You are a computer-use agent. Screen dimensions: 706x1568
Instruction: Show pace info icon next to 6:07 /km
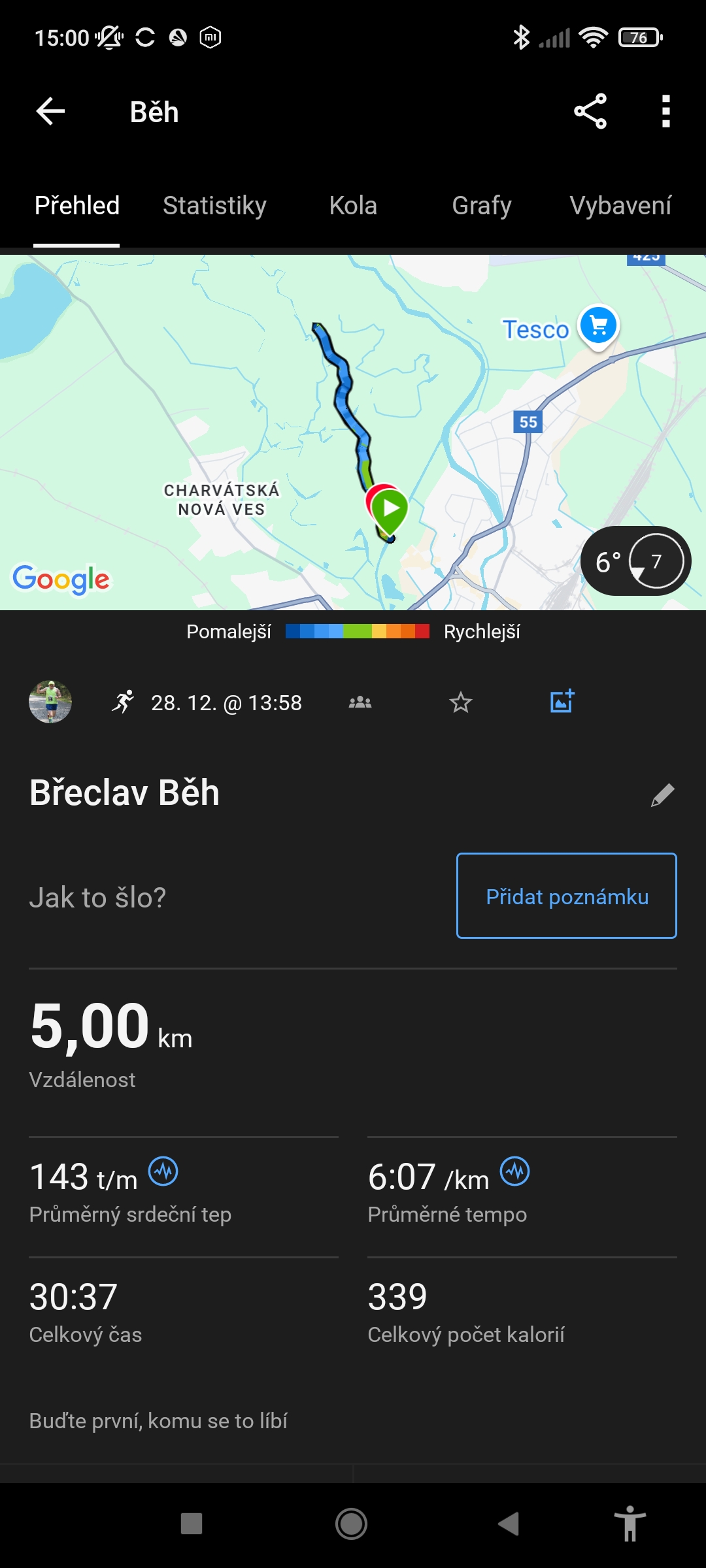[515, 1171]
